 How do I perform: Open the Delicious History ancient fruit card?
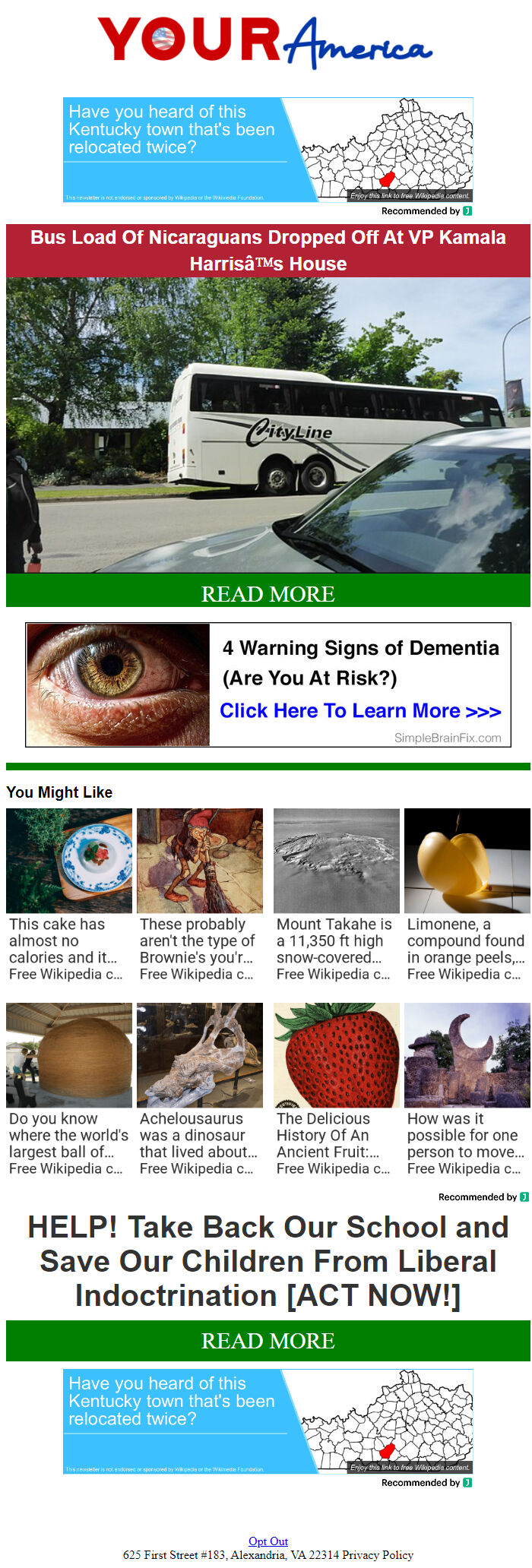pyautogui.click(x=336, y=1089)
